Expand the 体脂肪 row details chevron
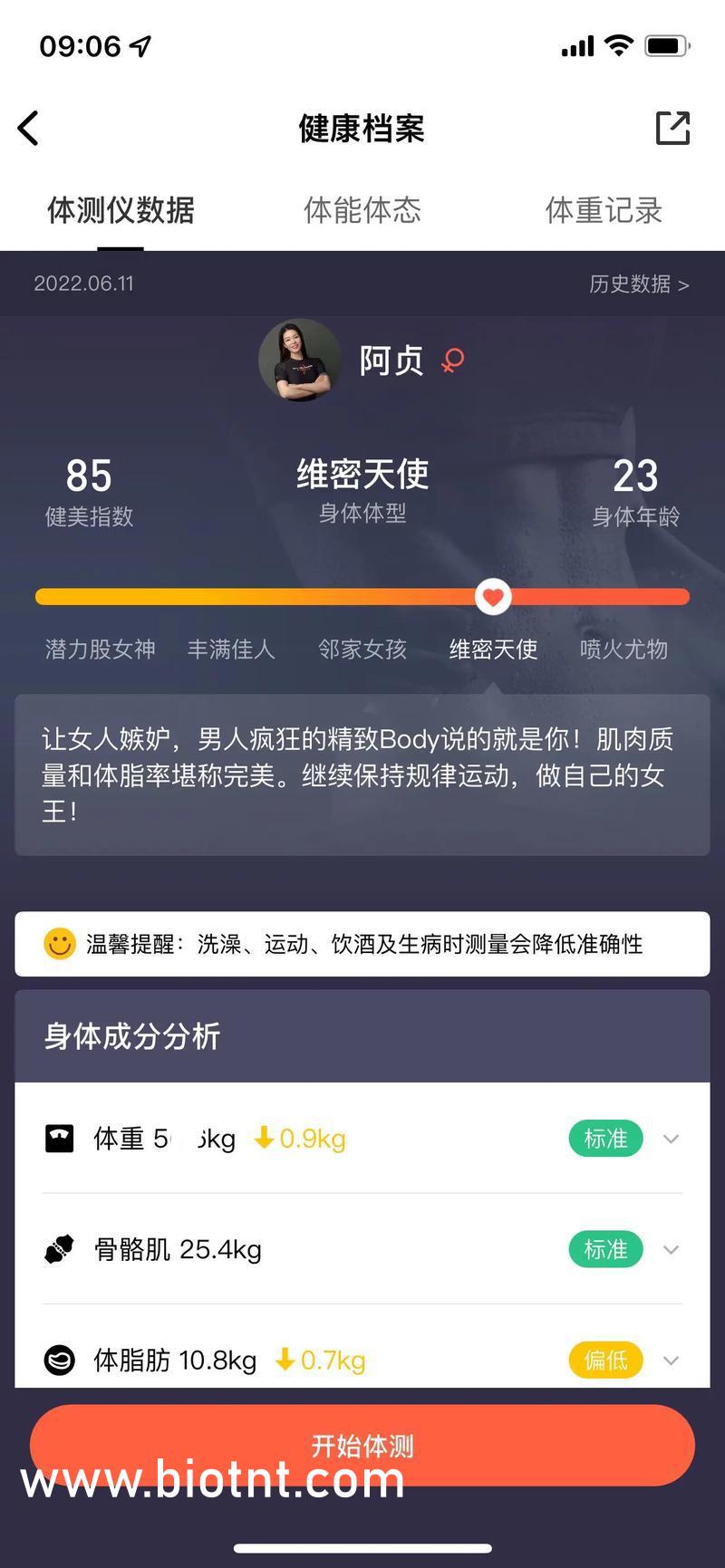The width and height of the screenshot is (725, 1568). click(671, 1360)
